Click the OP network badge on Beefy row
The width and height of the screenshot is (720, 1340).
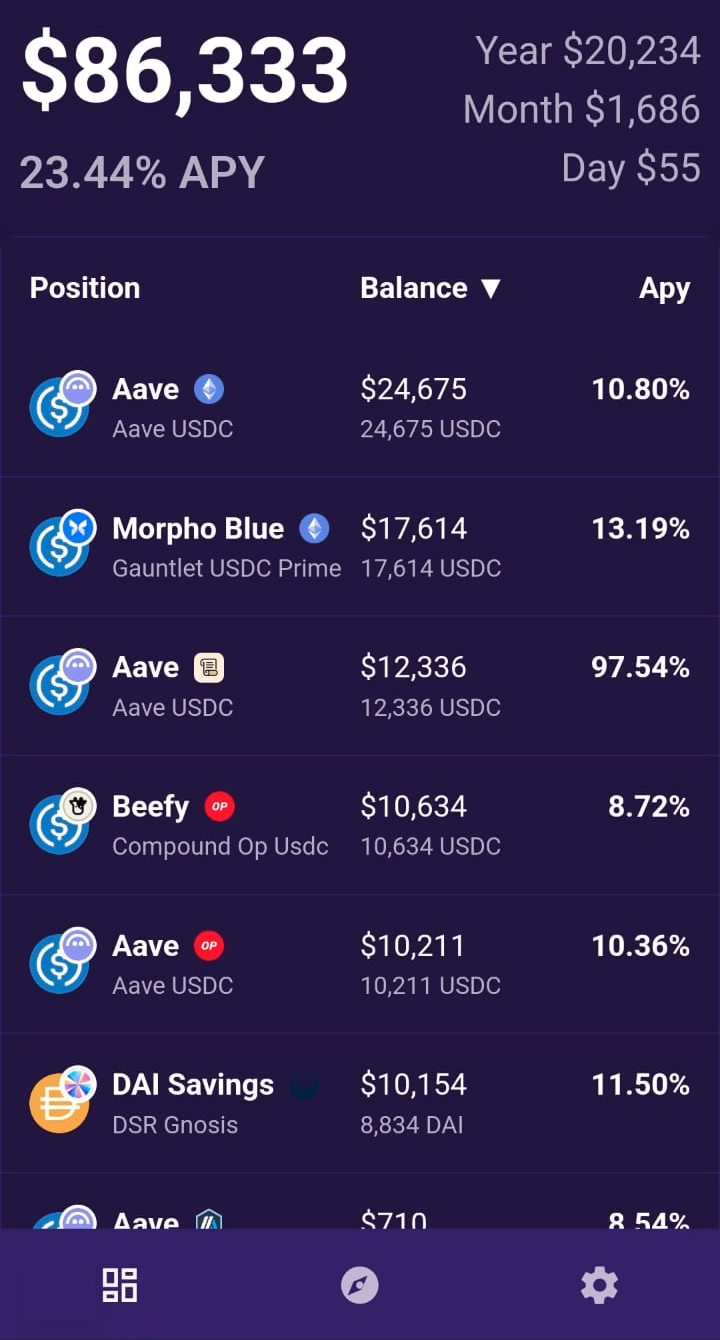click(220, 806)
